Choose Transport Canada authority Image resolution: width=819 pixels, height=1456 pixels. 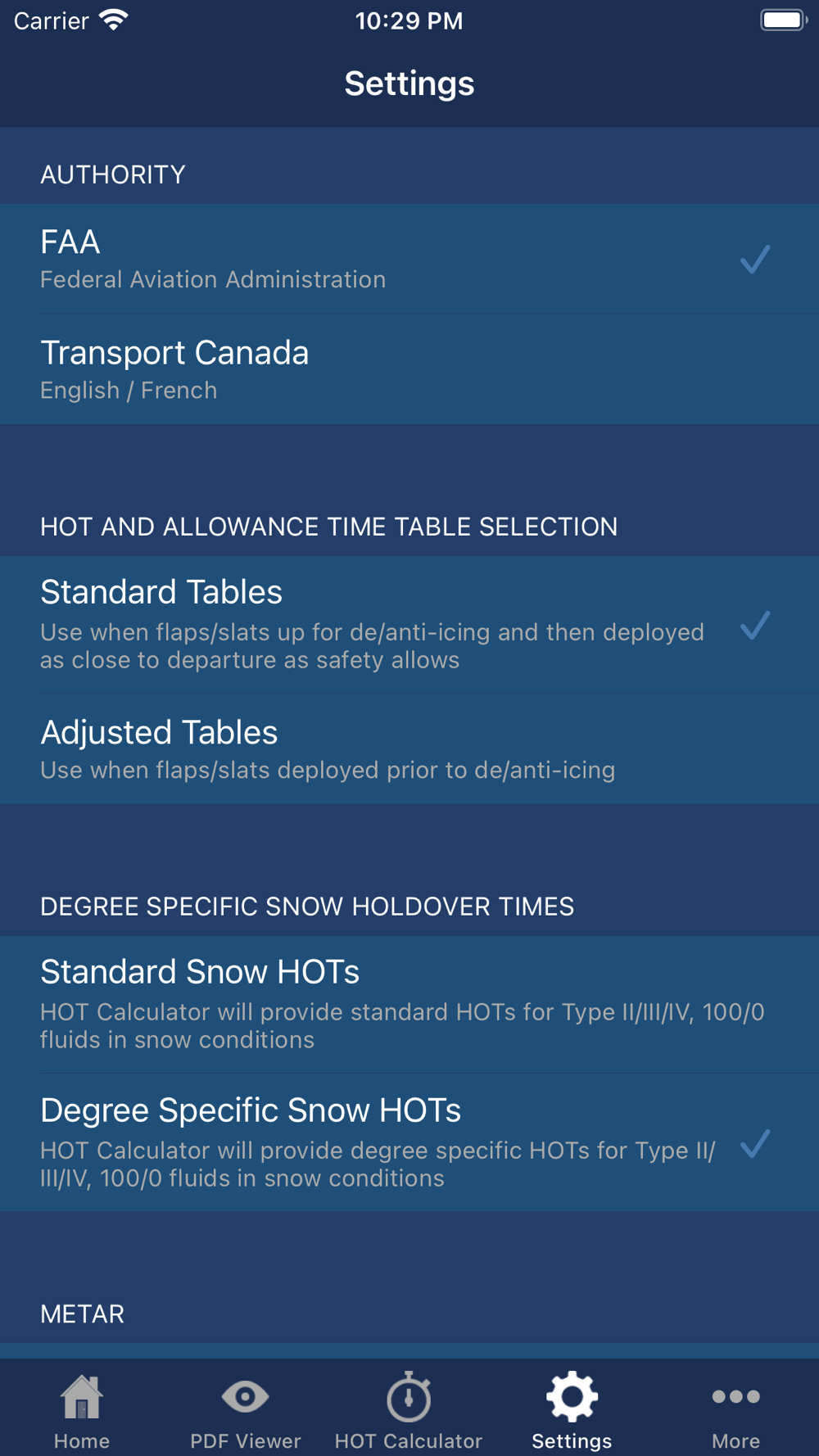(409, 369)
